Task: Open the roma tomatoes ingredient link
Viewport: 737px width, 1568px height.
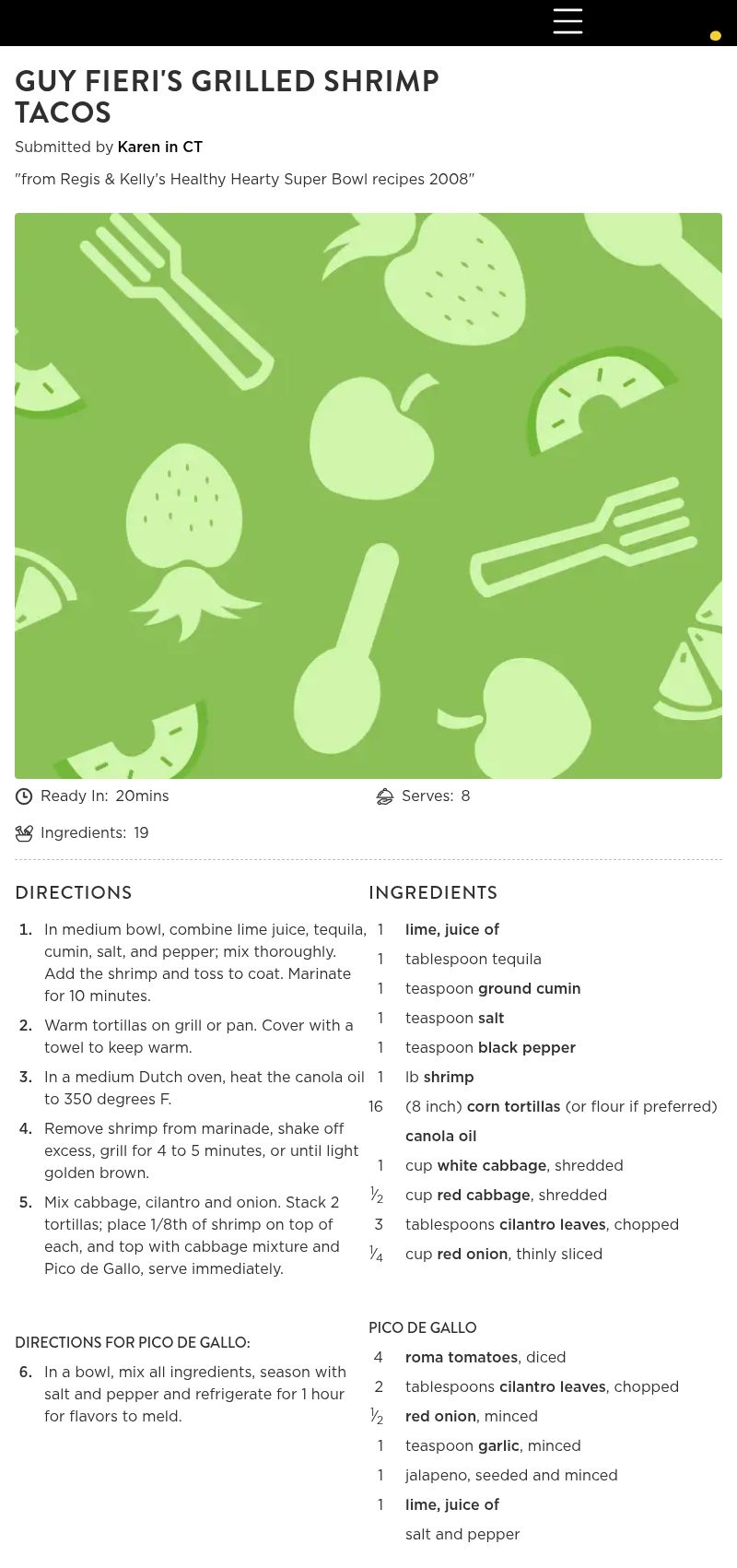Action: (x=461, y=1357)
